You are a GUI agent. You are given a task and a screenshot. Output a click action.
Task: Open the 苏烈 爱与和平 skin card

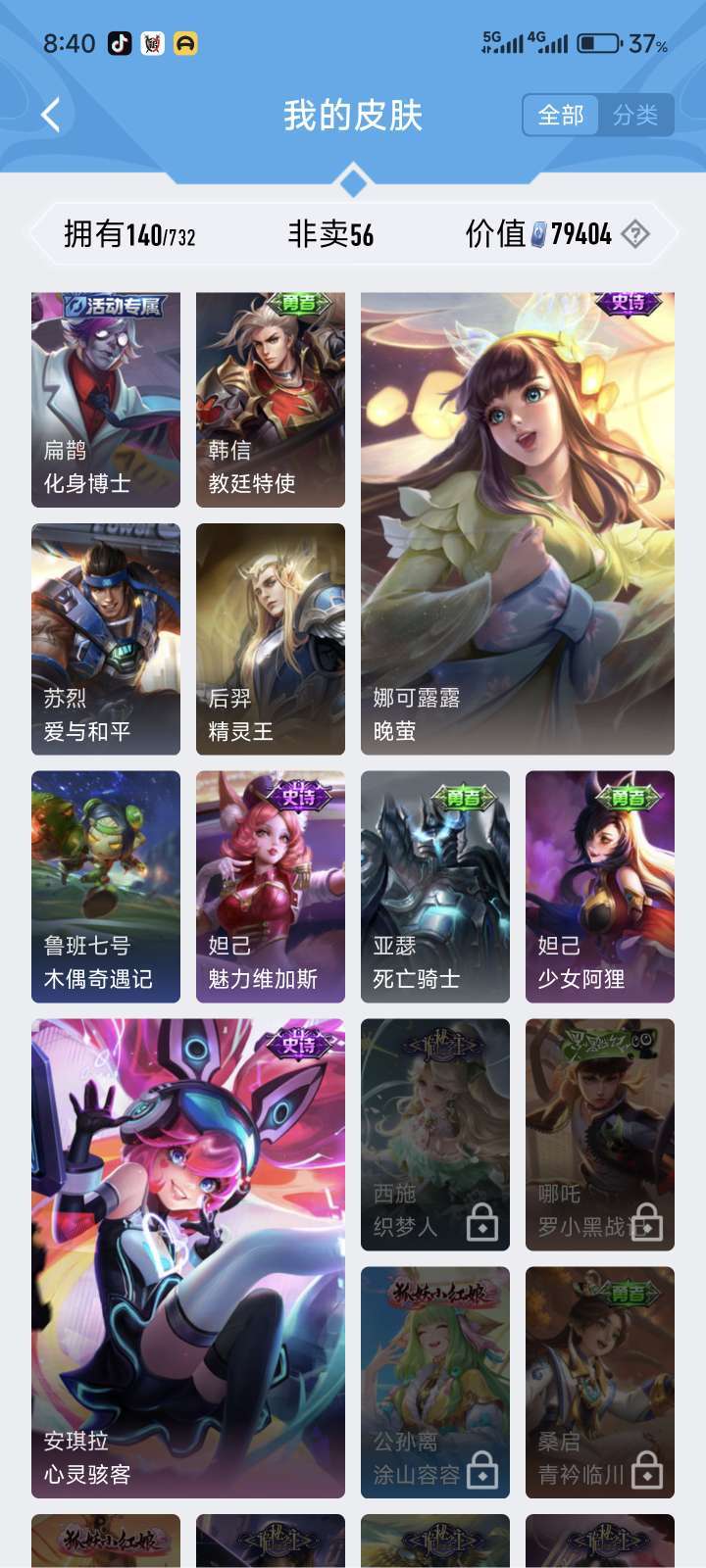106,639
